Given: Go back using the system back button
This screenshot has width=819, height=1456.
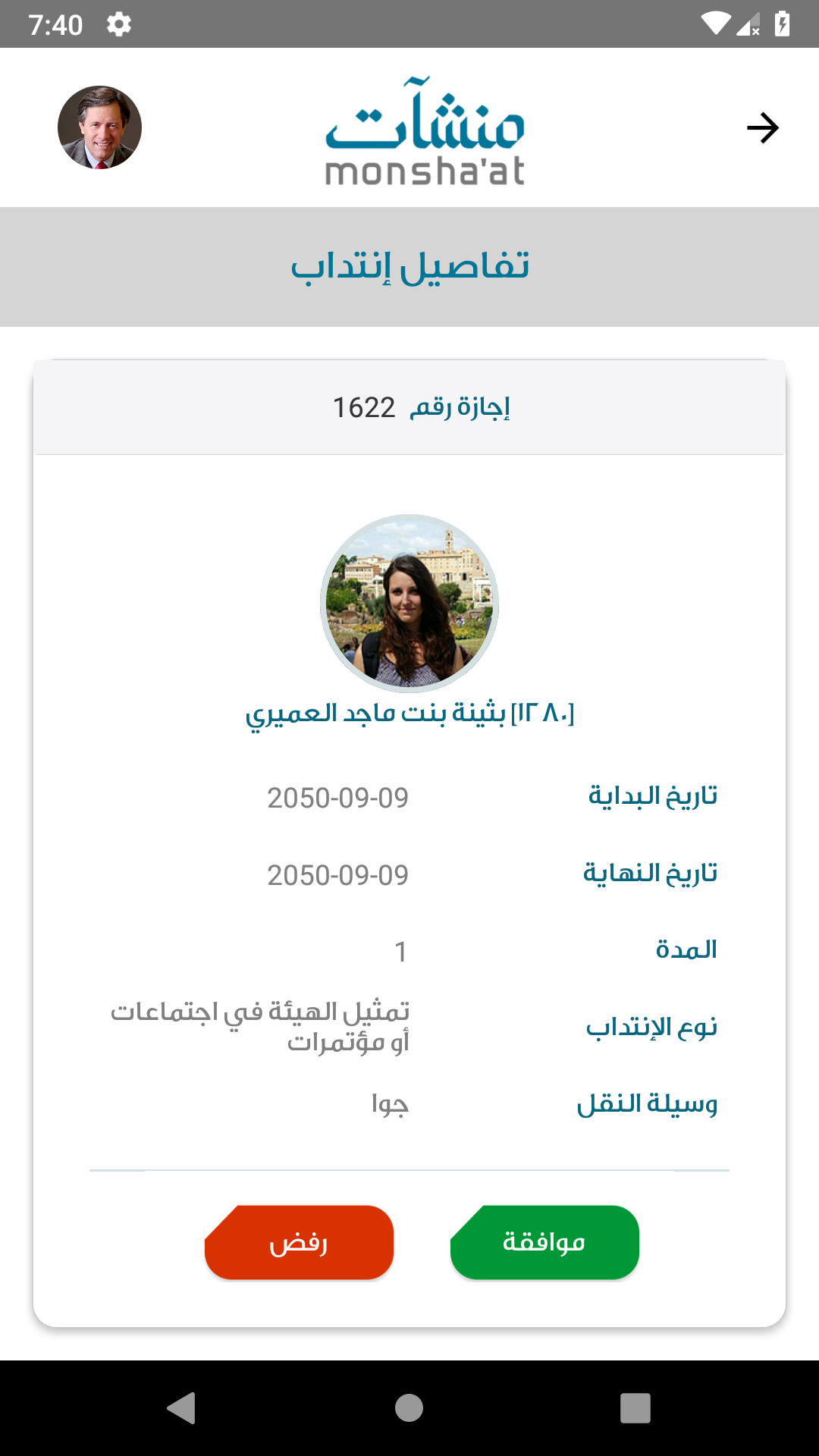Looking at the screenshot, I should pos(182,1407).
